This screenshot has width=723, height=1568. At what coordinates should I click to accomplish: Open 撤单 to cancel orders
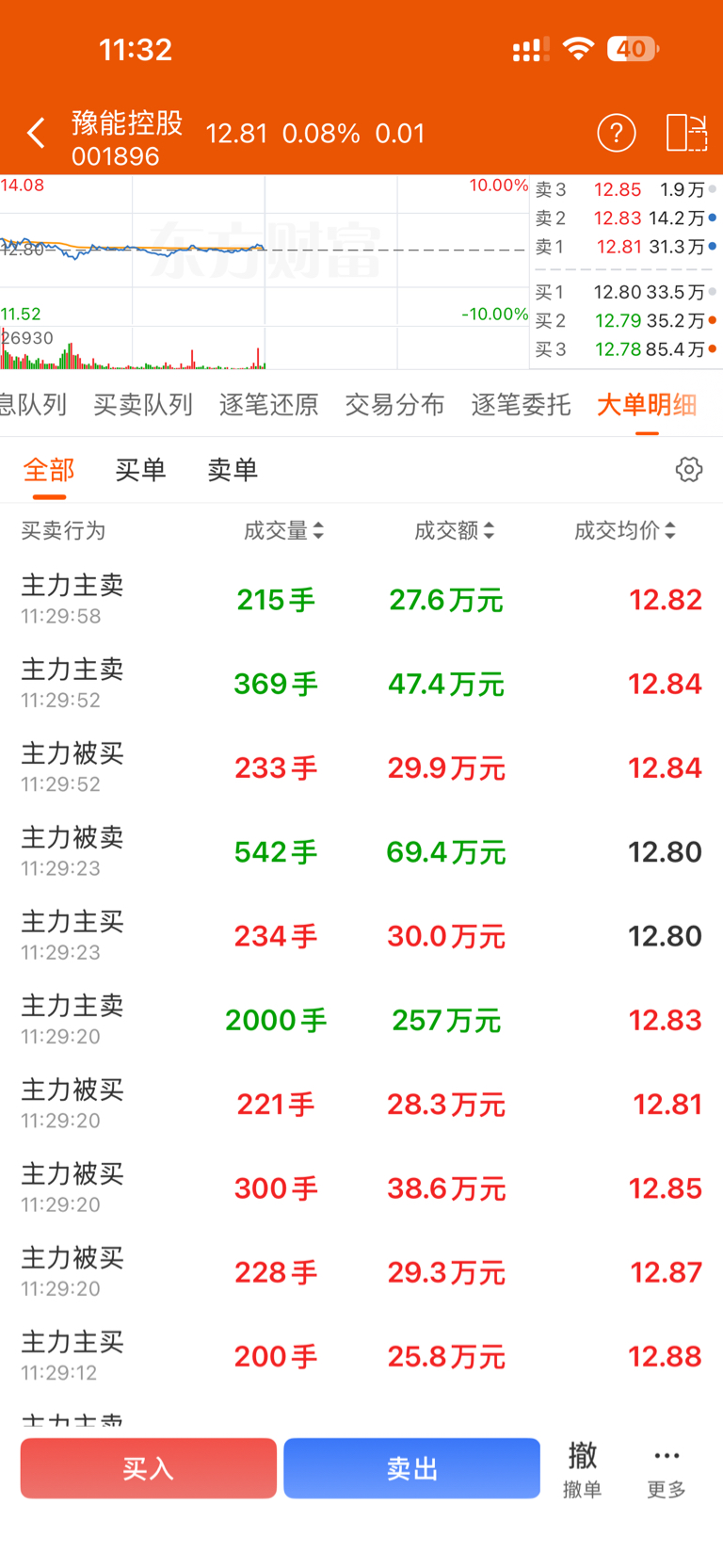582,1469
